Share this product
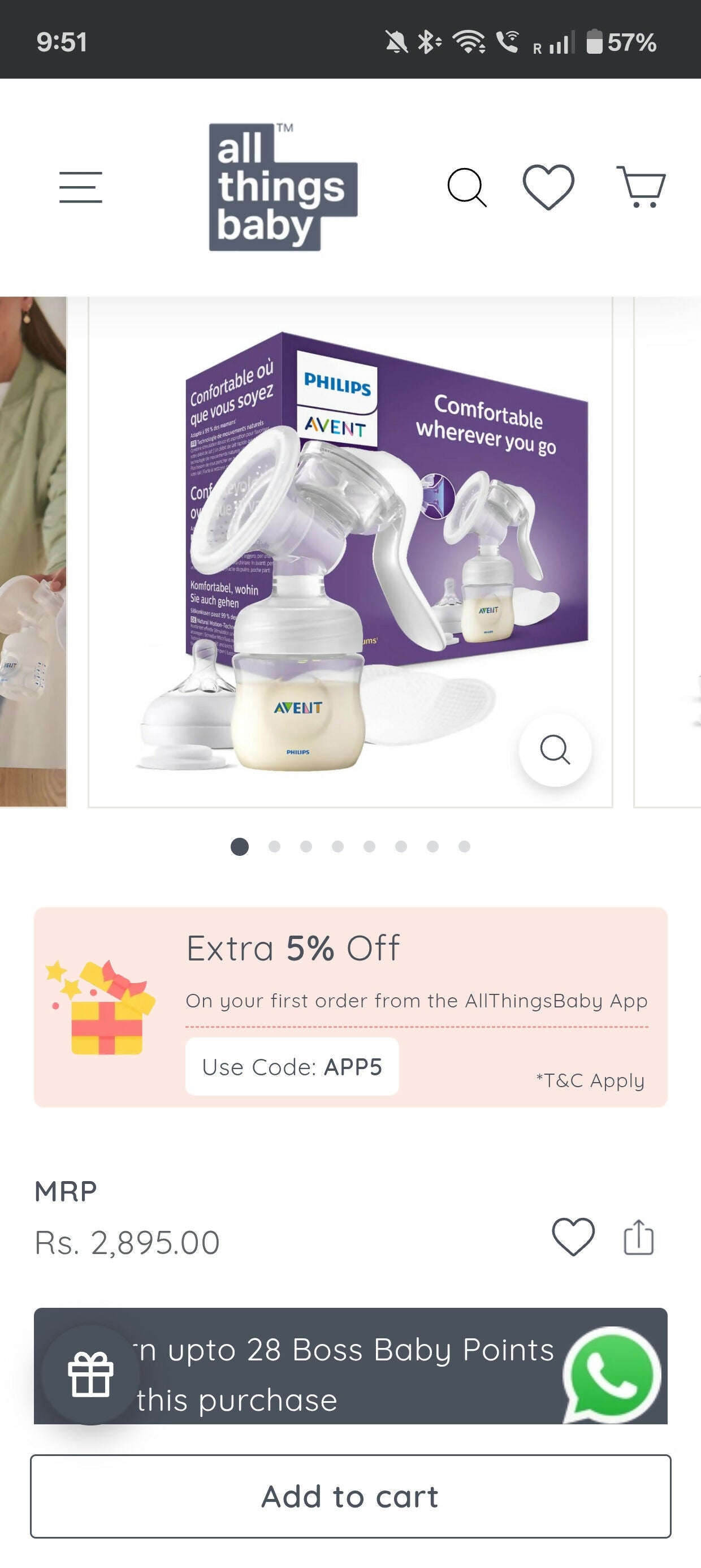 pos(638,1237)
